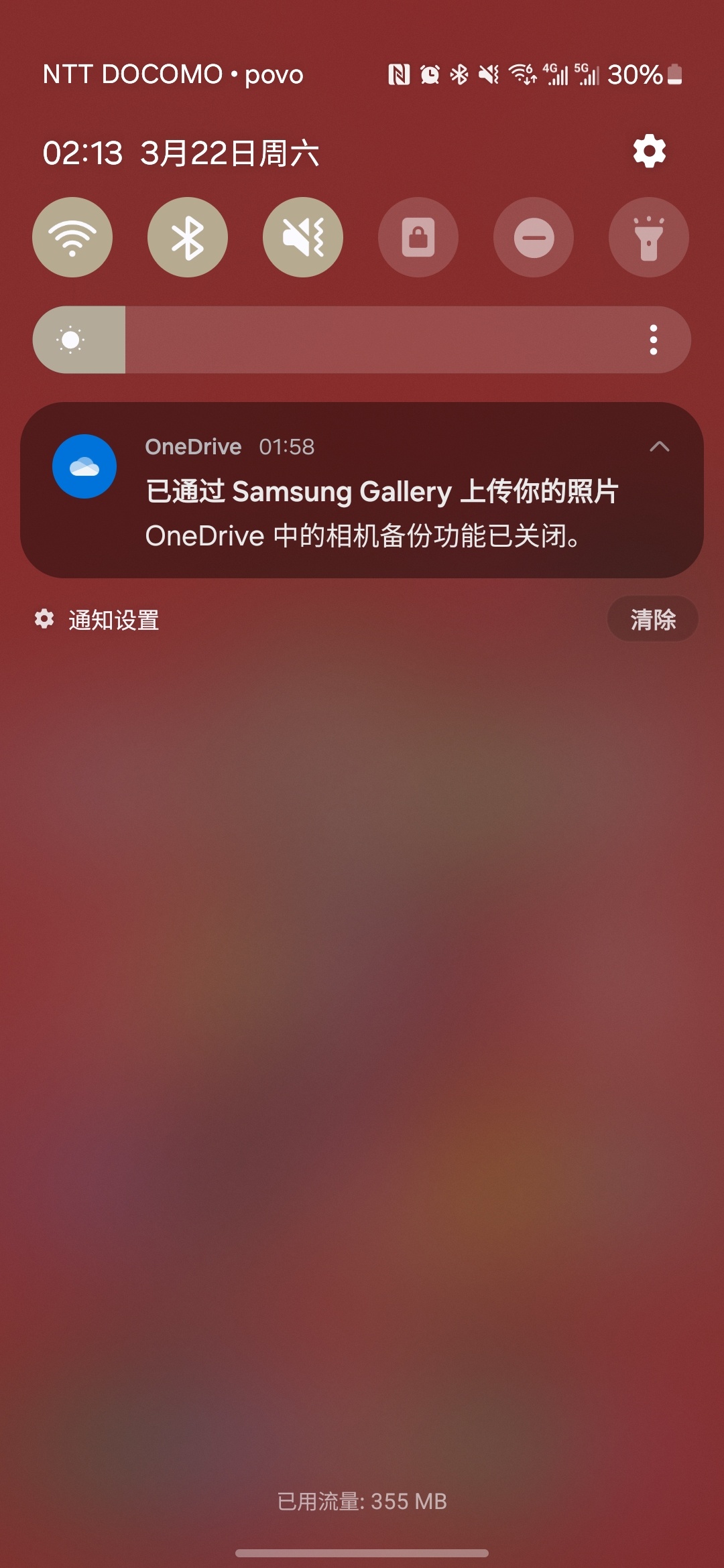Turn off Wi-Fi quick toggle
This screenshot has width=724, height=1568.
point(72,237)
